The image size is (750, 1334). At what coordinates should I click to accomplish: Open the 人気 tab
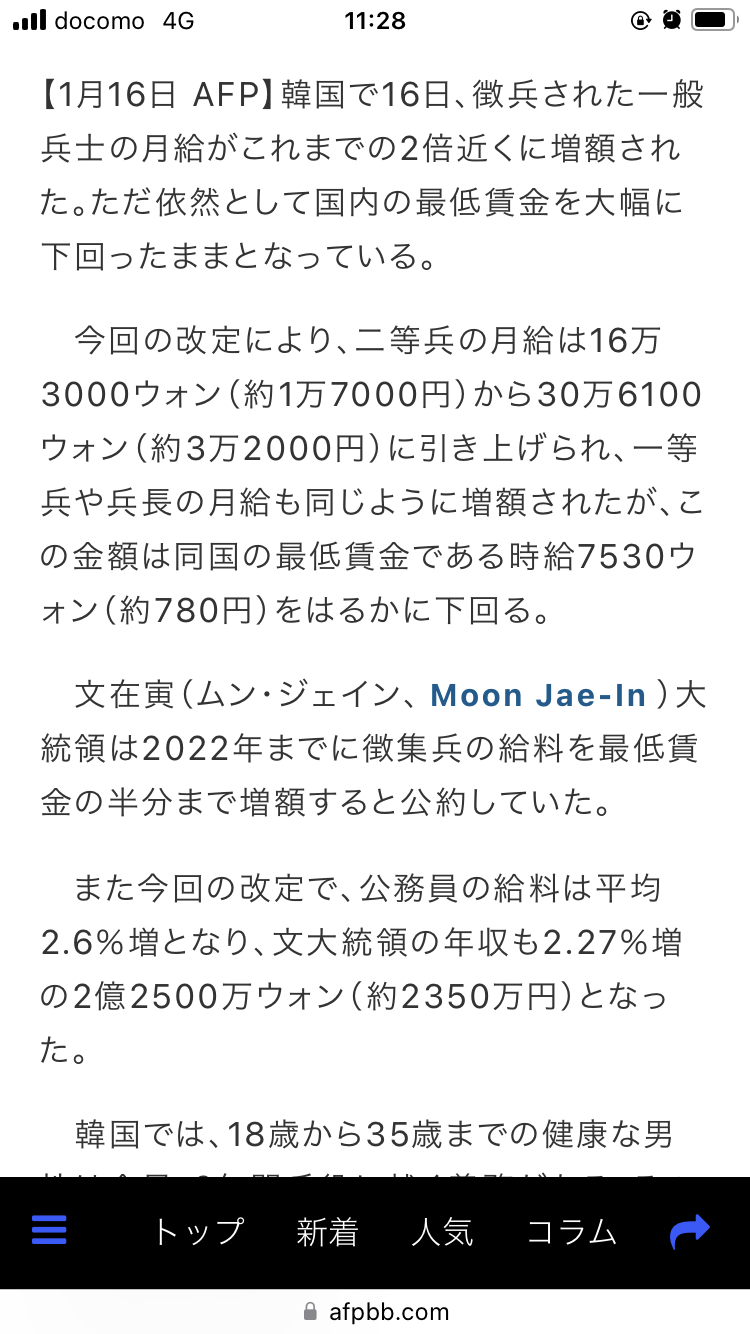tap(442, 1231)
